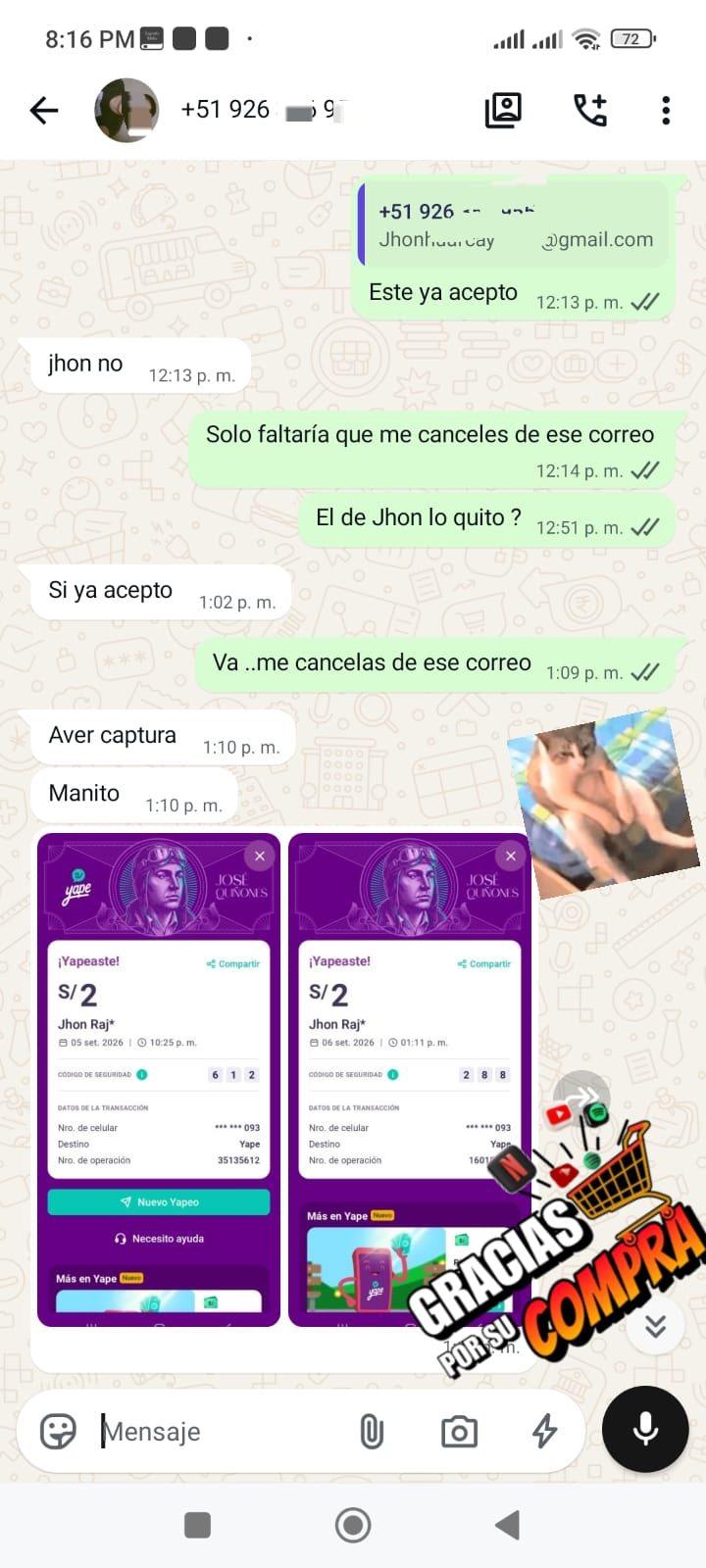Start a call with this contact
The image size is (706, 1568).
tap(590, 111)
